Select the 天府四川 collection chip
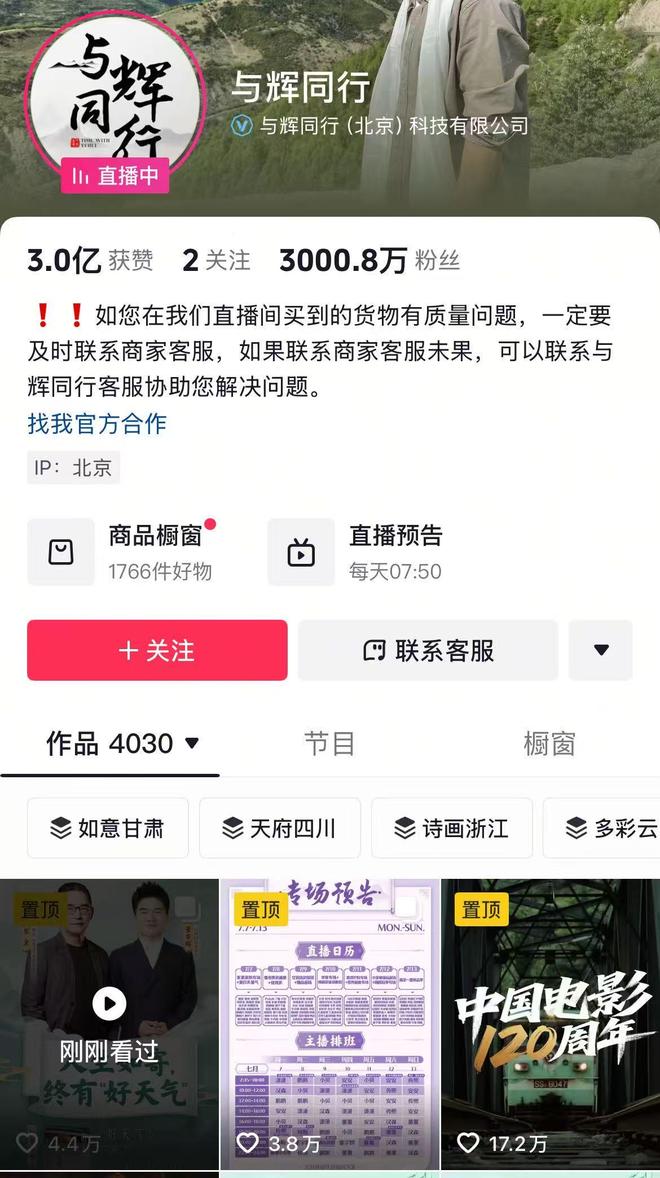This screenshot has height=1178, width=660. pyautogui.click(x=279, y=828)
